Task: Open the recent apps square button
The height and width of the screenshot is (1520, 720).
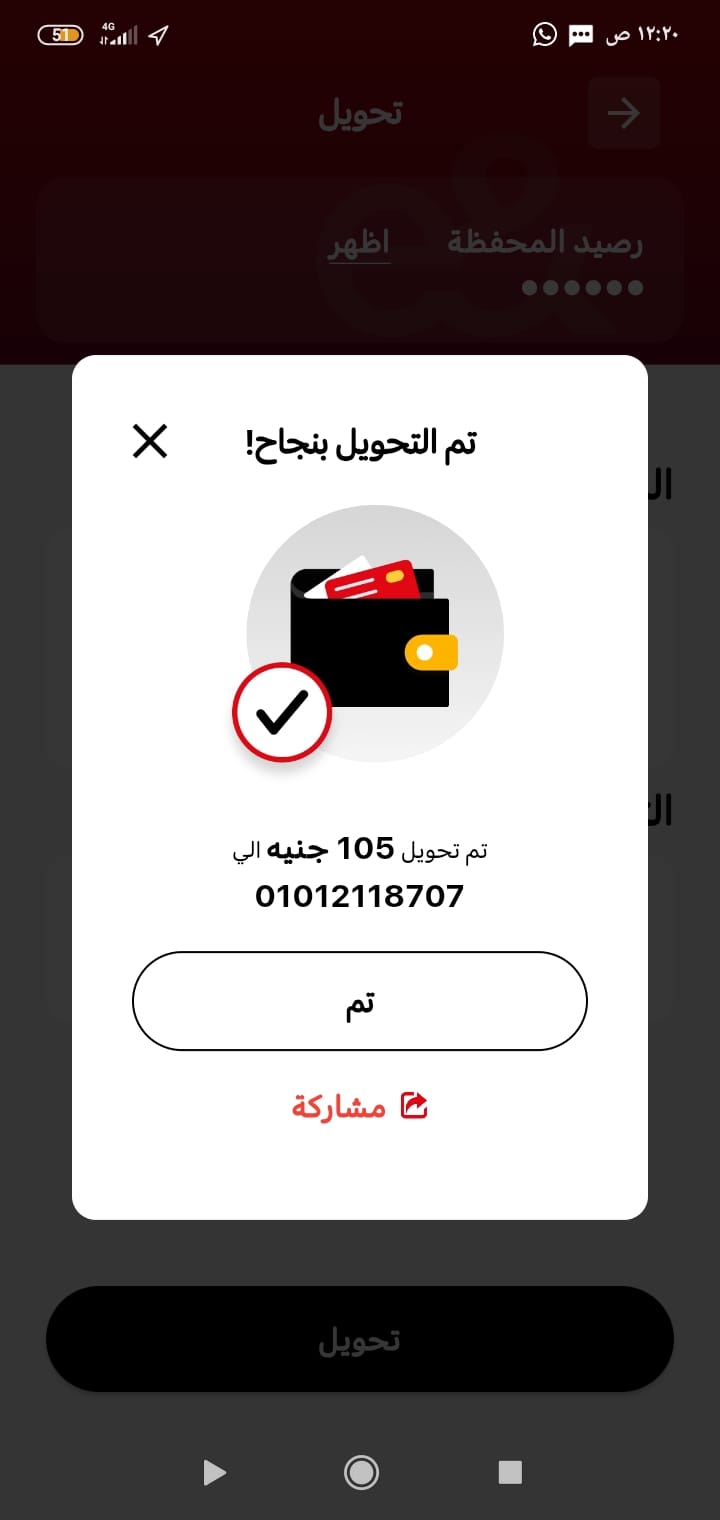Action: click(x=510, y=1472)
